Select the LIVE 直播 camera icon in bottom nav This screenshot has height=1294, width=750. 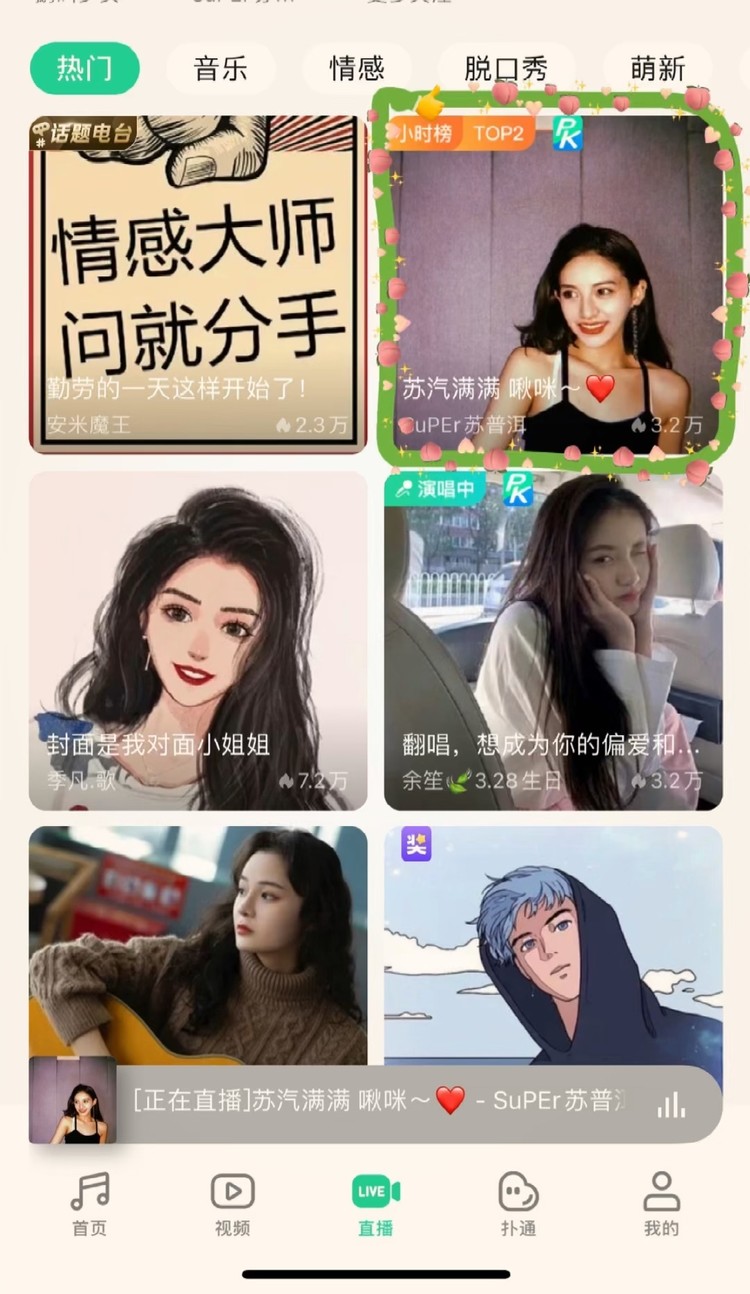click(x=373, y=1191)
